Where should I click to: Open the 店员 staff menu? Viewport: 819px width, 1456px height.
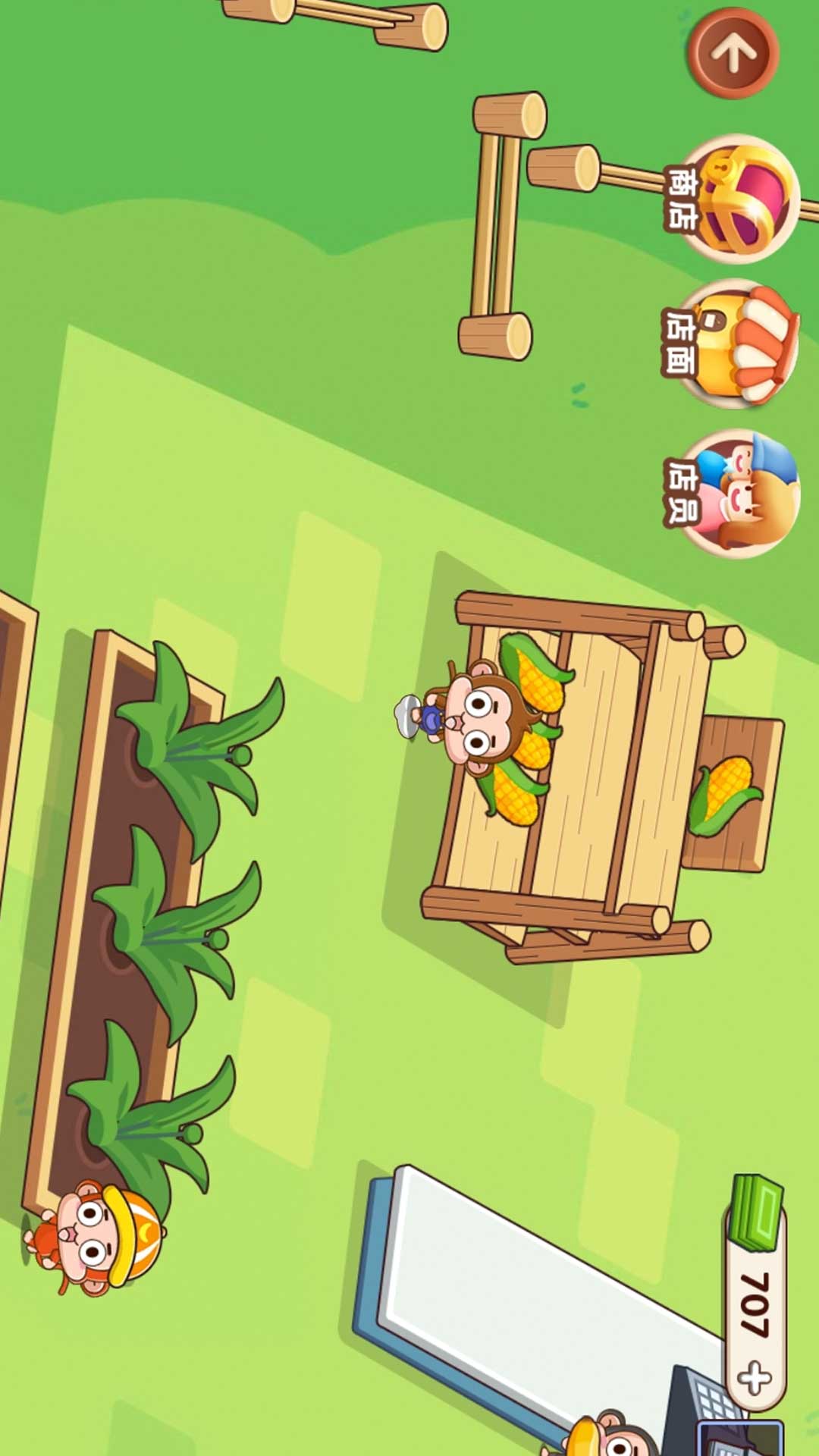coord(737,493)
